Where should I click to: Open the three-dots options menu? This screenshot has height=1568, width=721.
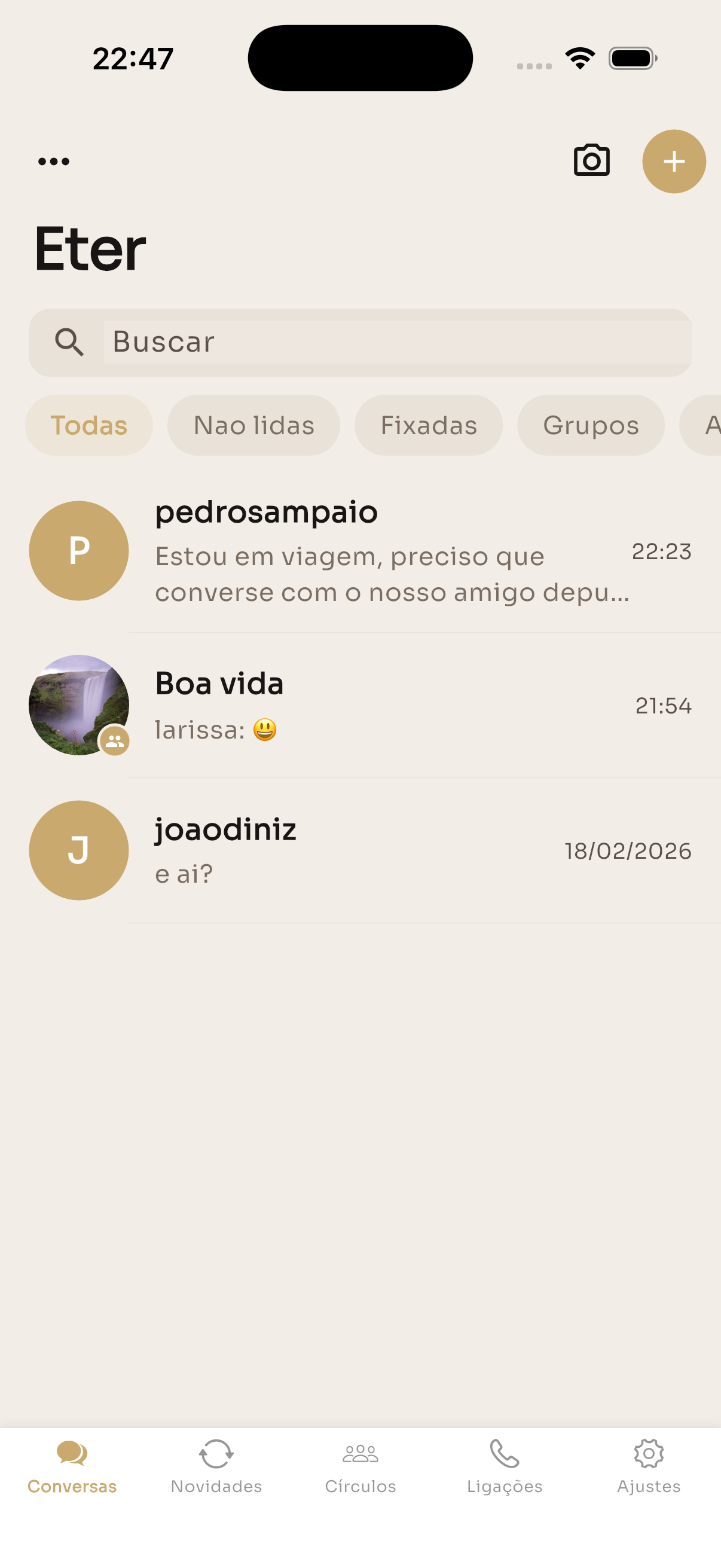tap(53, 160)
